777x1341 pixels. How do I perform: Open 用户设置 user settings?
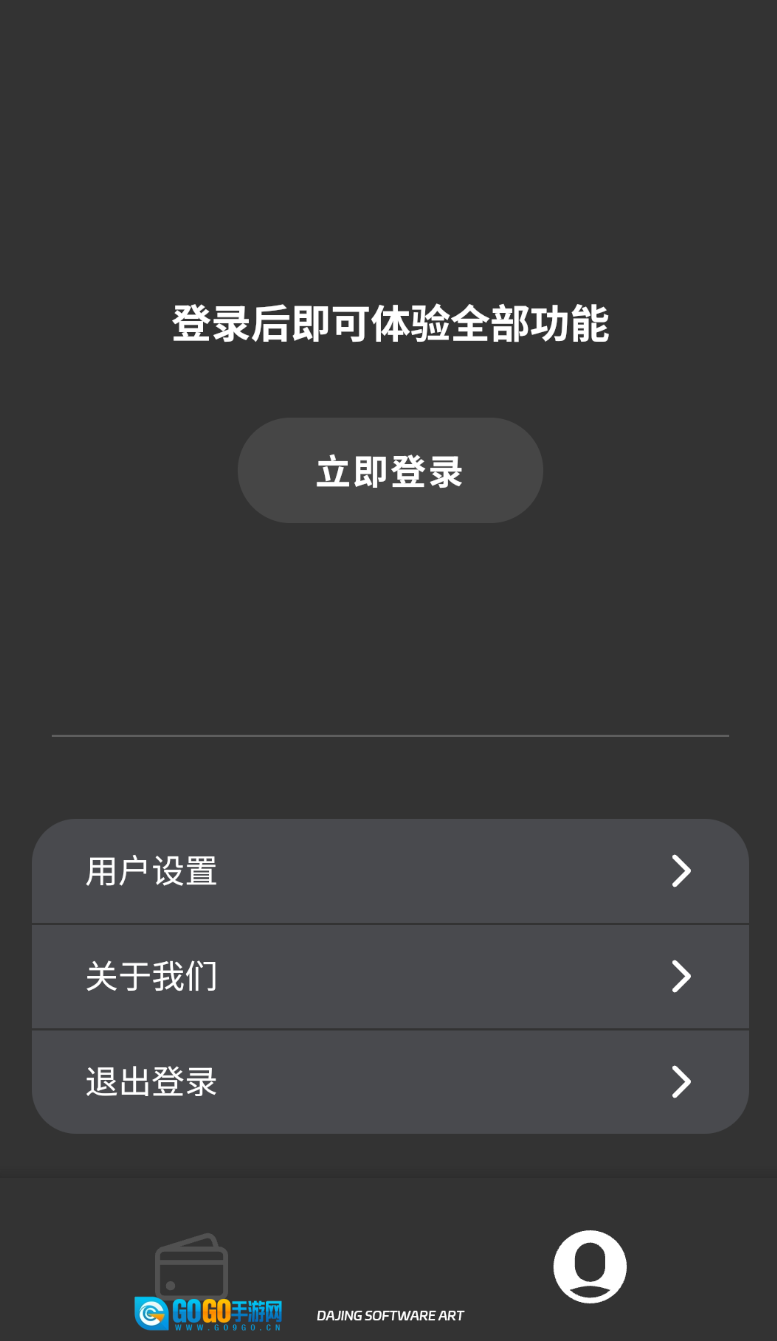point(390,871)
